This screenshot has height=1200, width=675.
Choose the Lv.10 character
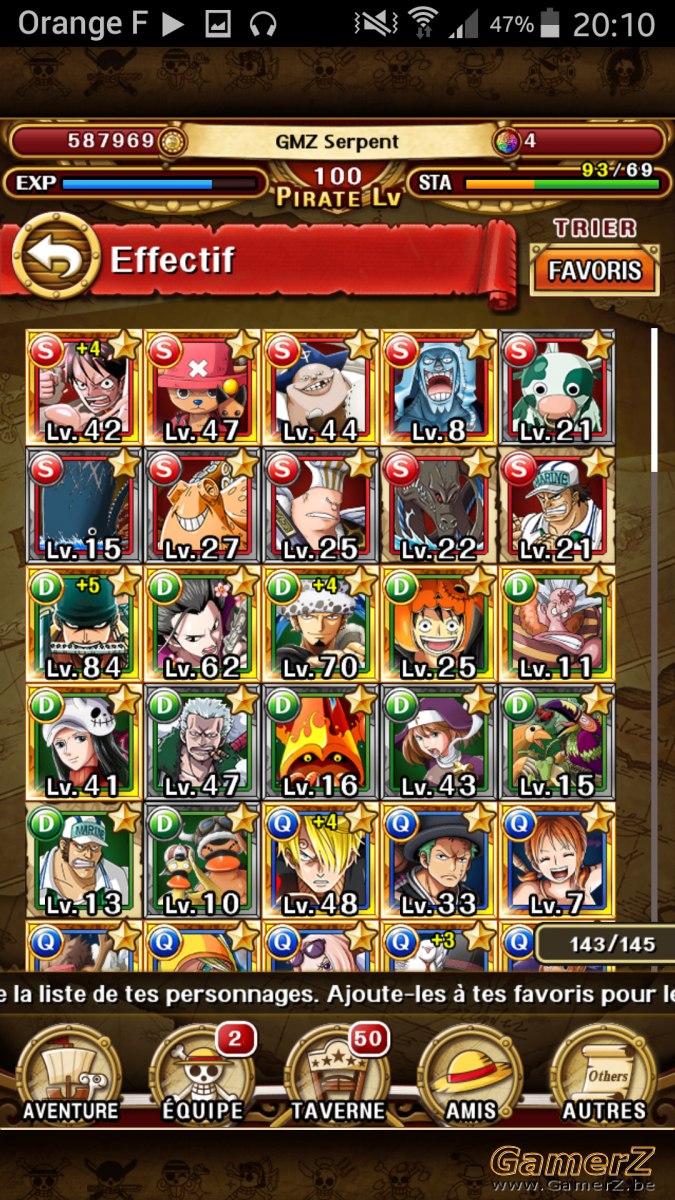[x=202, y=861]
